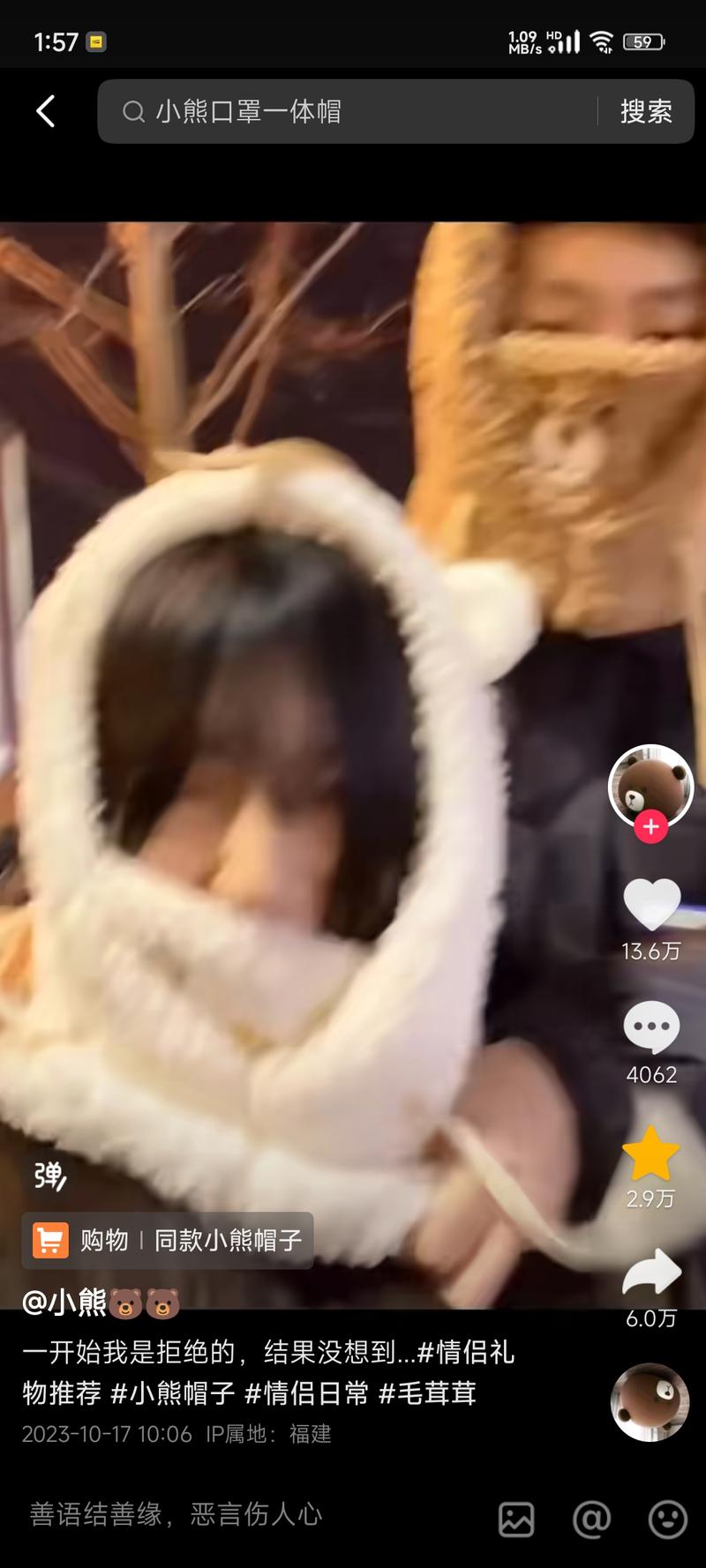Image resolution: width=706 pixels, height=1568 pixels.
Task: Open the creator's bear avatar profile
Action: tap(651, 784)
